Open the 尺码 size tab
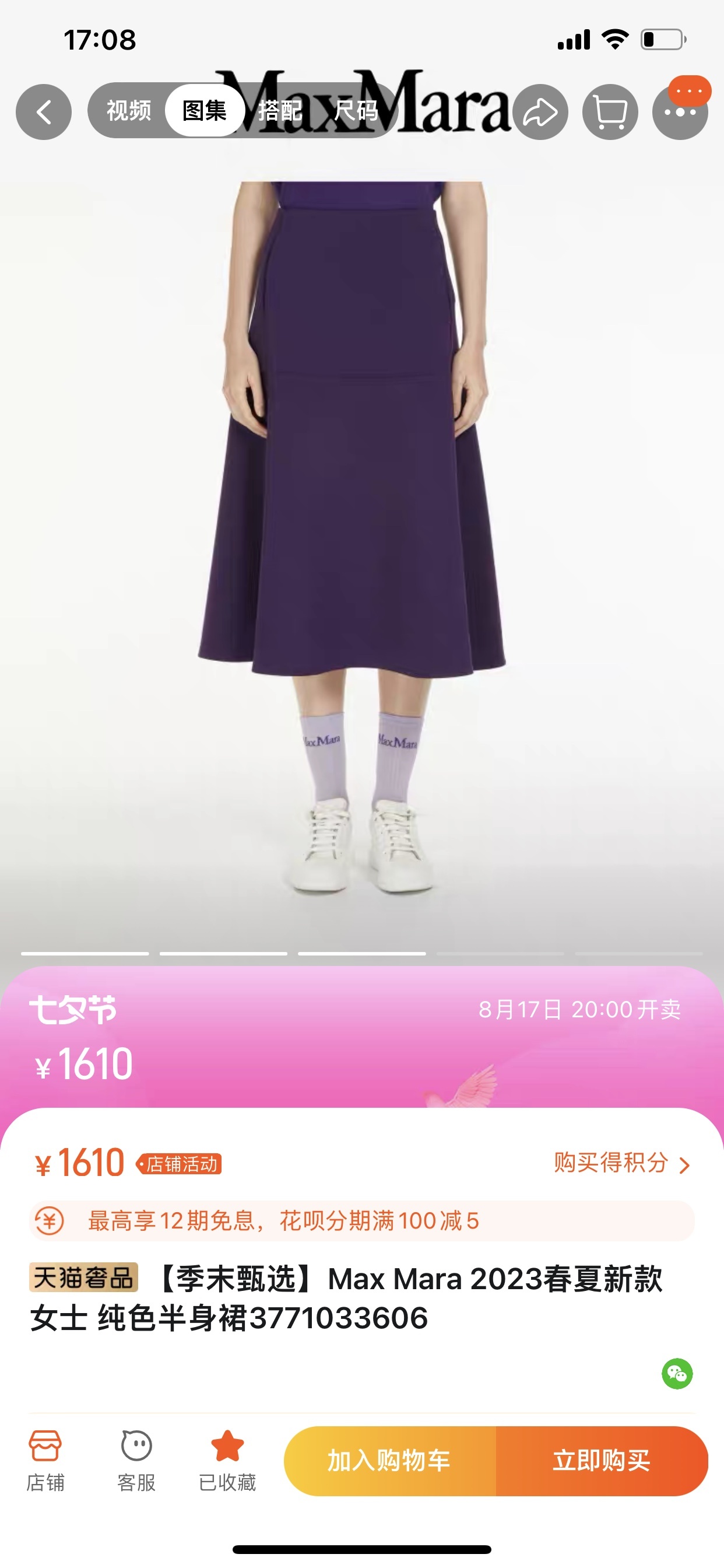 pyautogui.click(x=356, y=111)
